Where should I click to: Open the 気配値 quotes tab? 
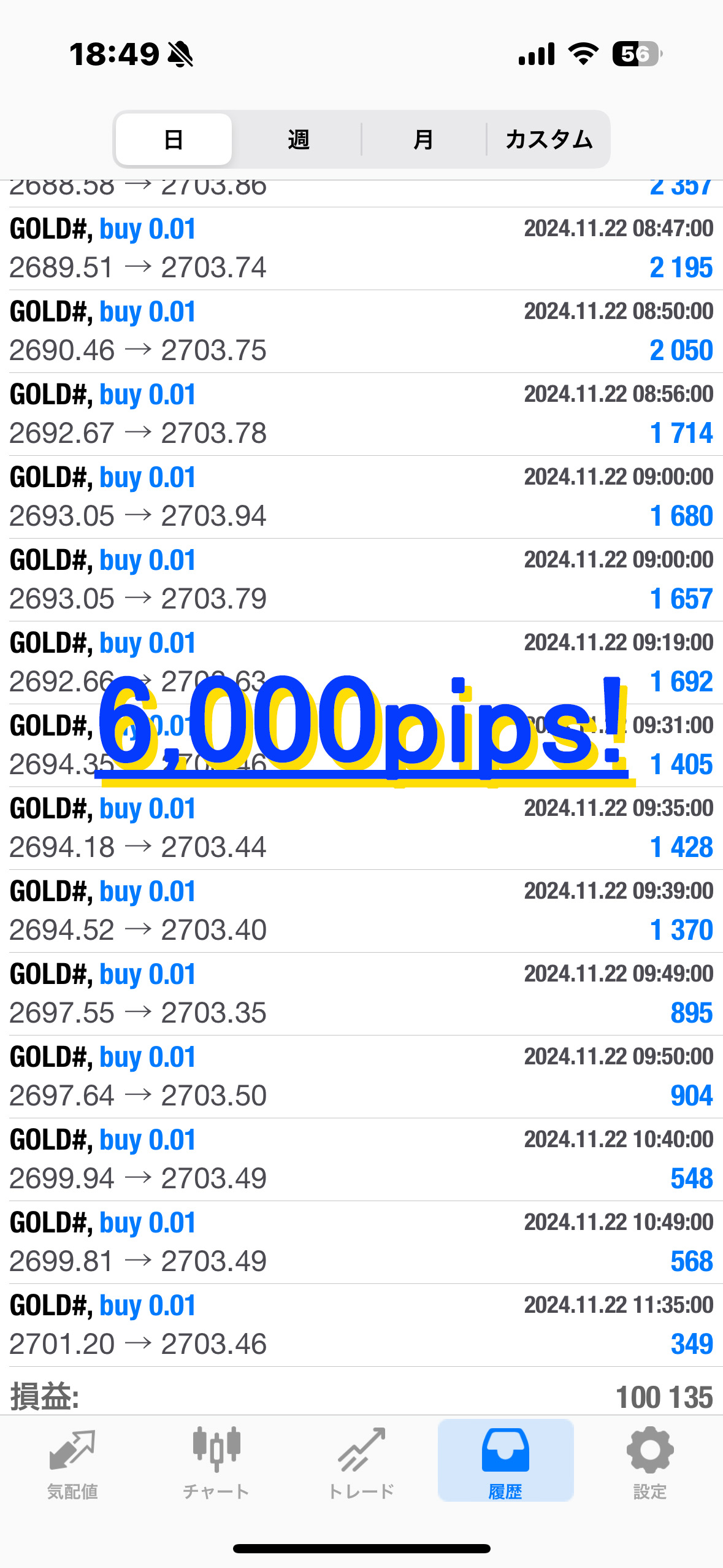(x=72, y=1462)
